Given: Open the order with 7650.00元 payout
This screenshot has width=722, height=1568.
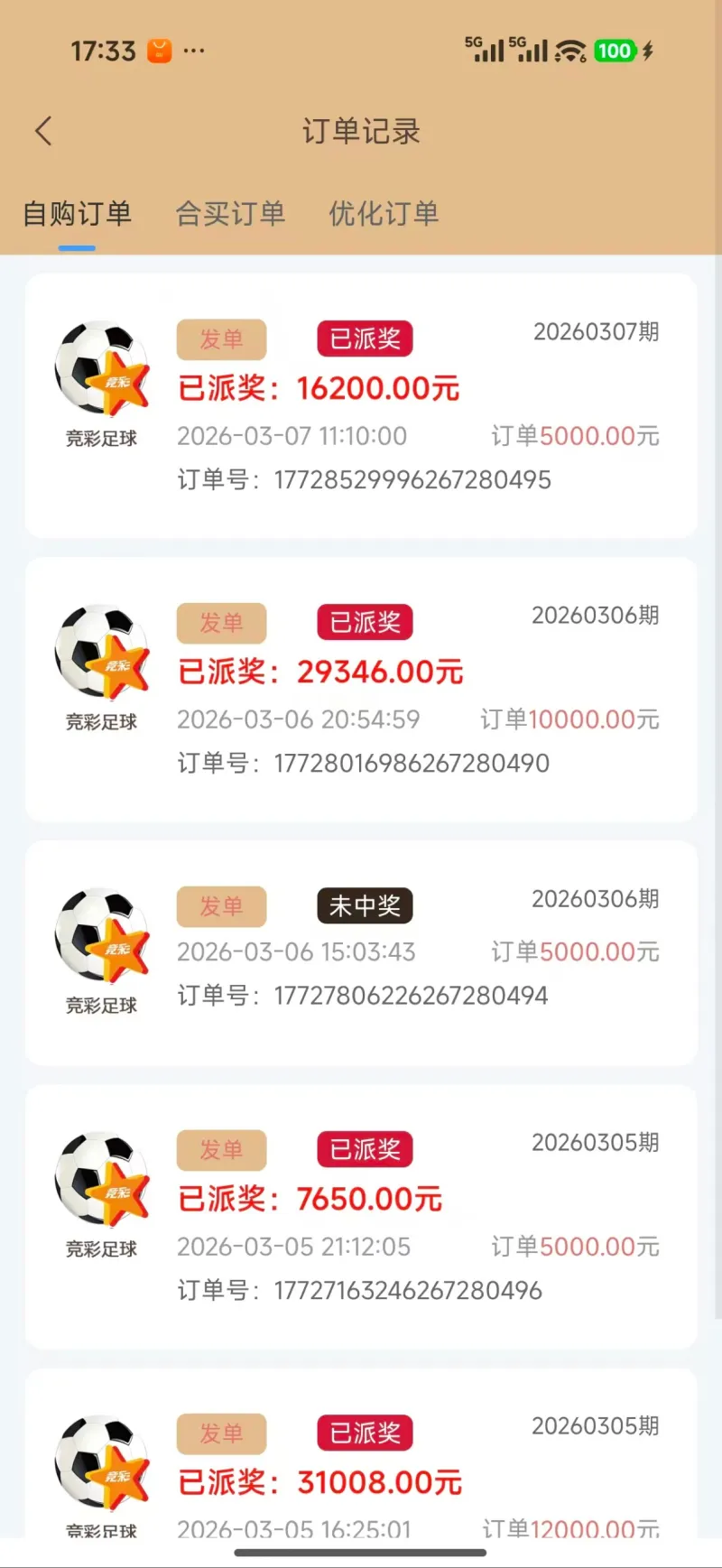Looking at the screenshot, I should click(x=361, y=1217).
